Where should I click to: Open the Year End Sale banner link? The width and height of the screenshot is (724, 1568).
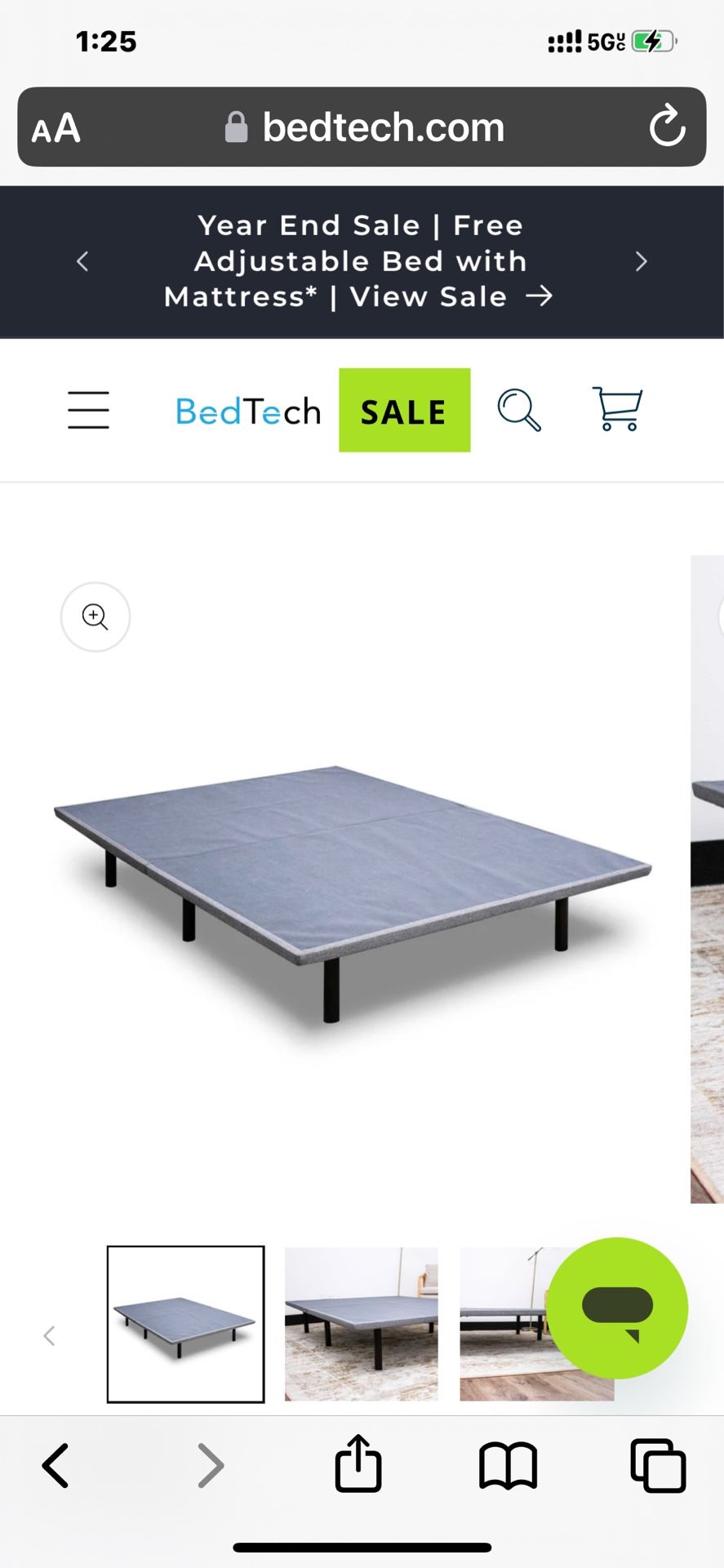[x=359, y=261]
